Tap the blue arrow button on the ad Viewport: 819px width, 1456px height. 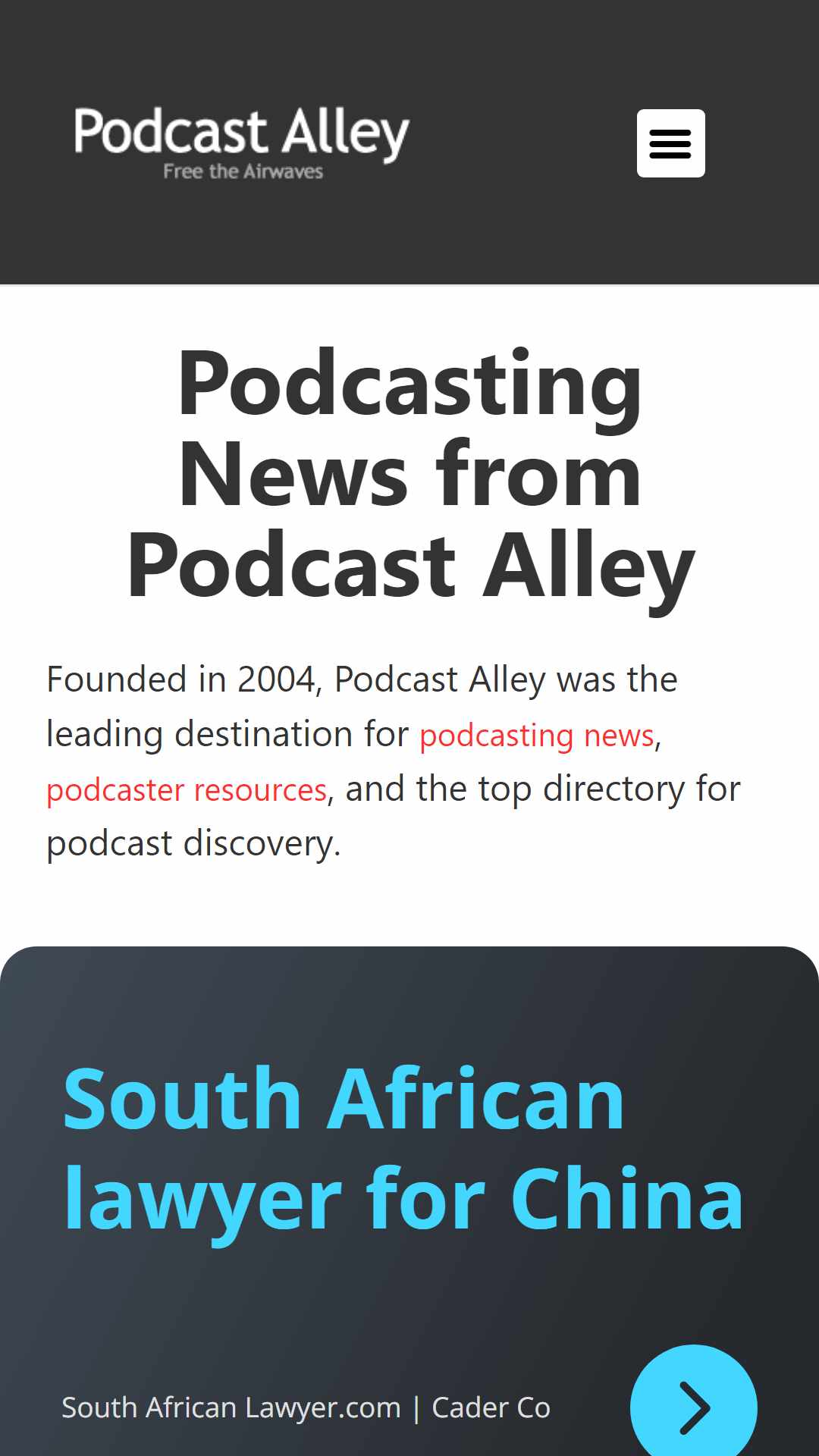(693, 1407)
